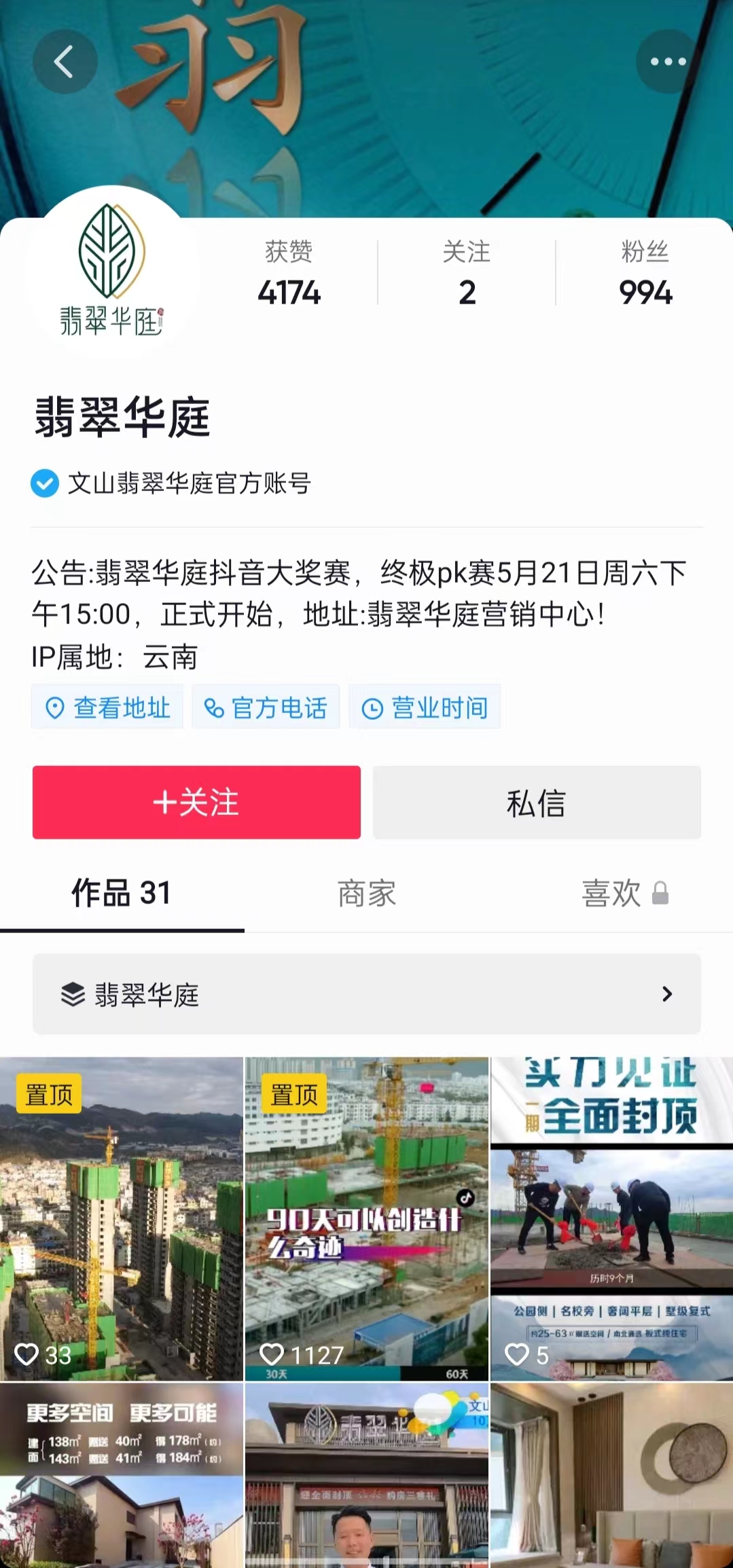
Task: Open the 全面封顶 video with 5 likes
Action: point(611,1219)
